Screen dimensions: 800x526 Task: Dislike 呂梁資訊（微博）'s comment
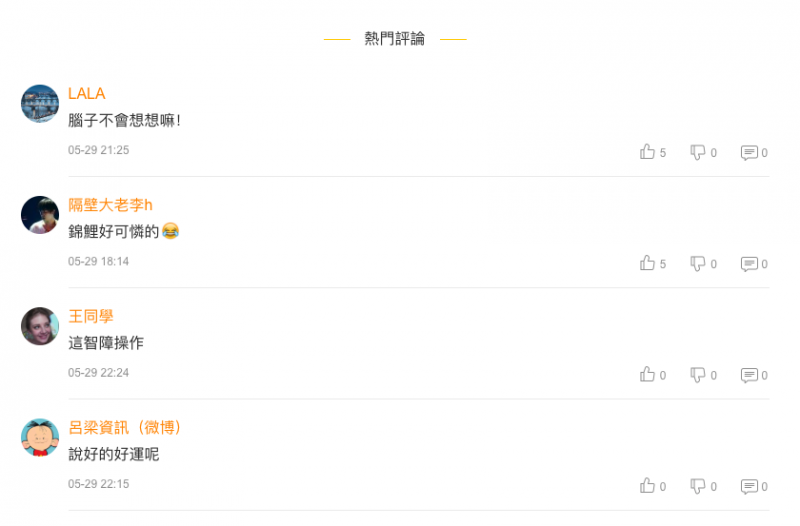tap(698, 486)
